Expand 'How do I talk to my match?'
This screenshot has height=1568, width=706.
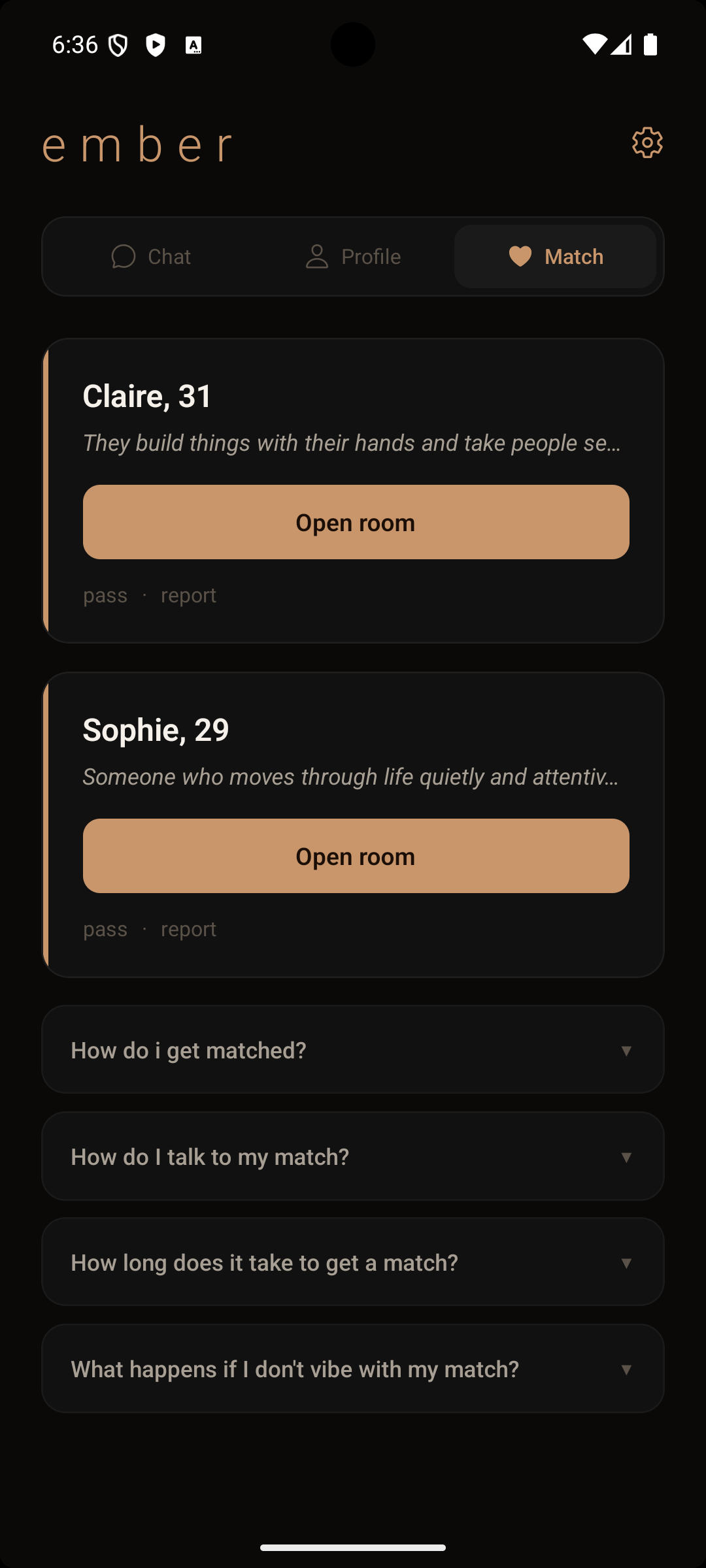(x=353, y=1156)
